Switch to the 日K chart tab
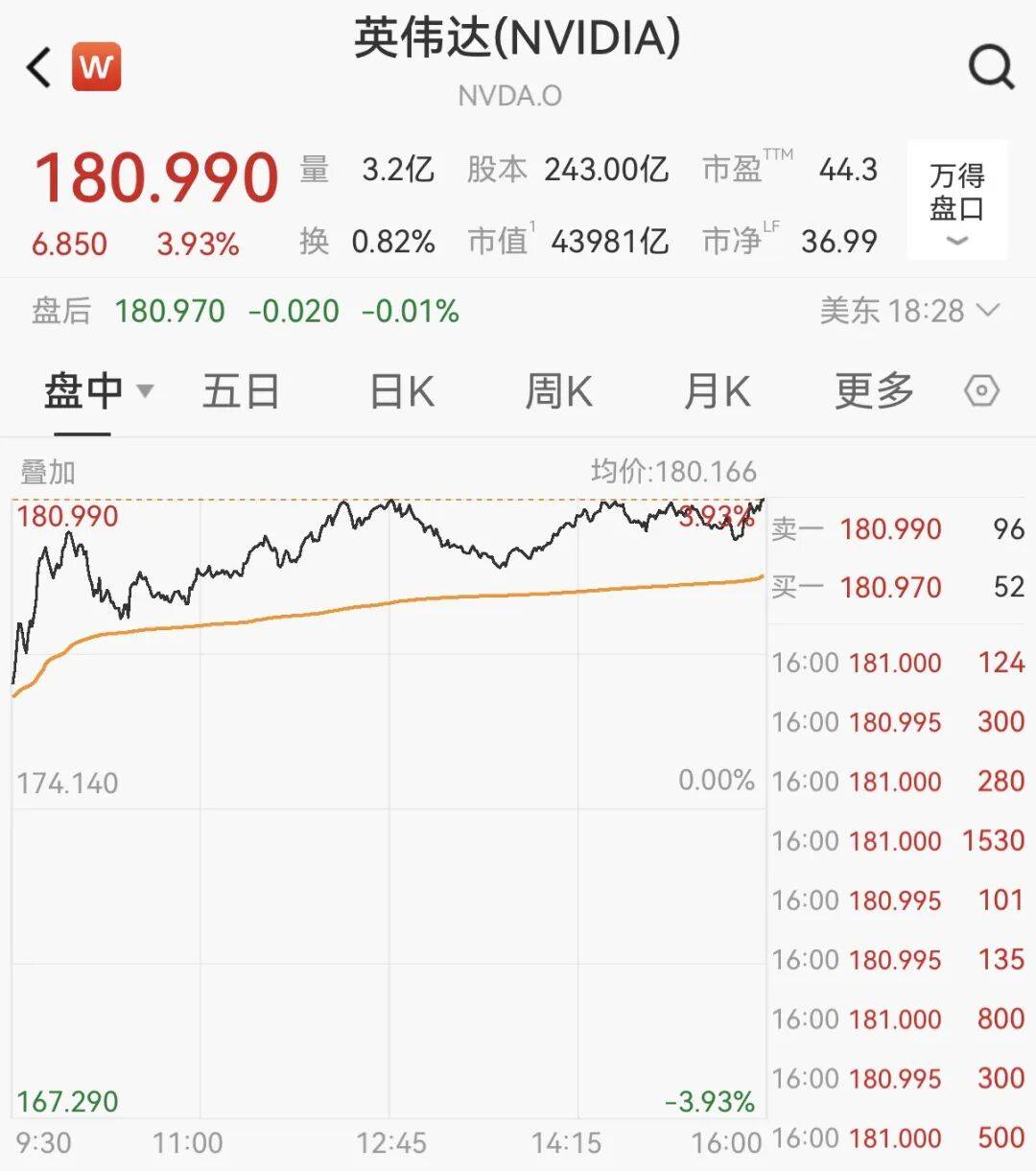This screenshot has height=1171, width=1036. click(x=402, y=391)
